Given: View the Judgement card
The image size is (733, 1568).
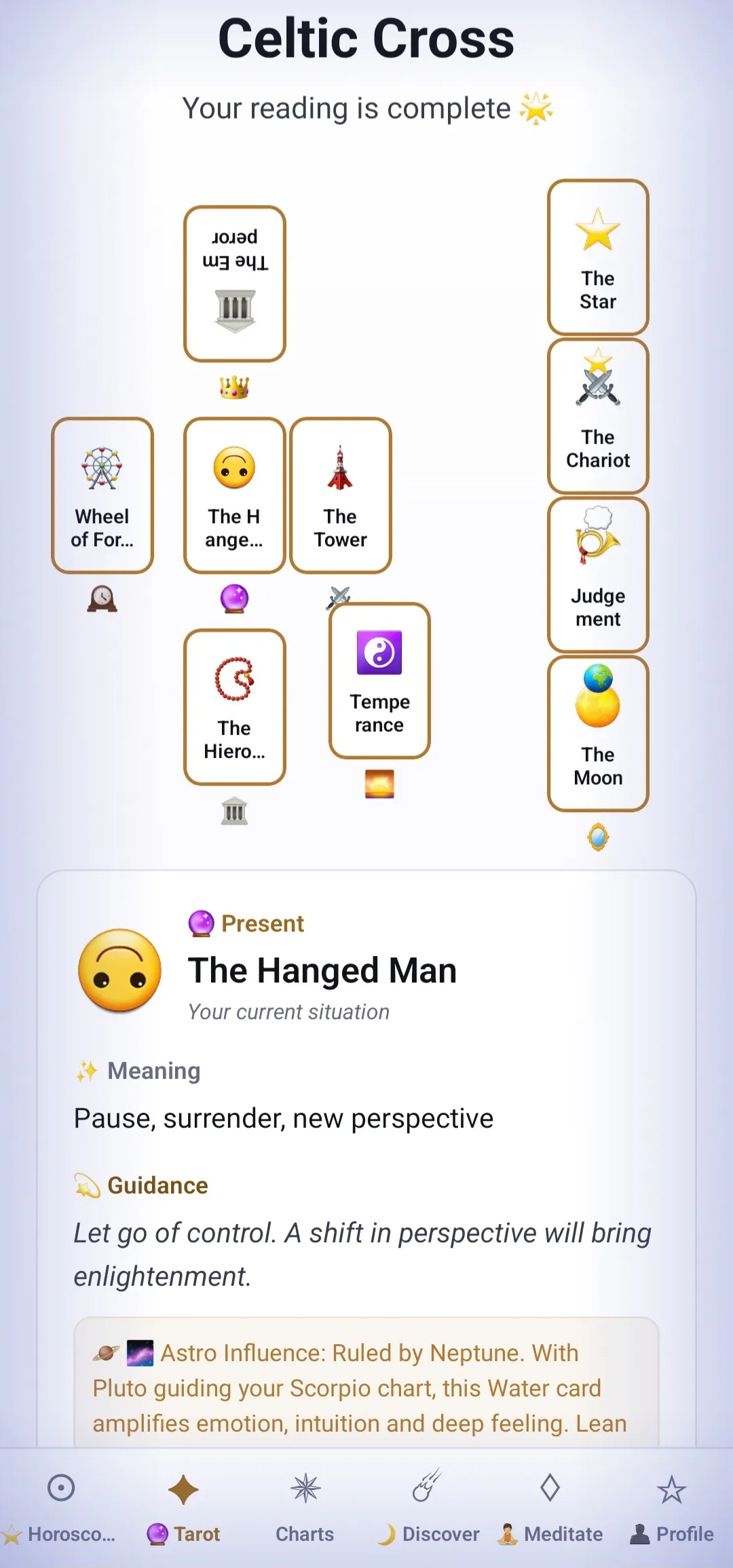Looking at the screenshot, I should point(598,575).
